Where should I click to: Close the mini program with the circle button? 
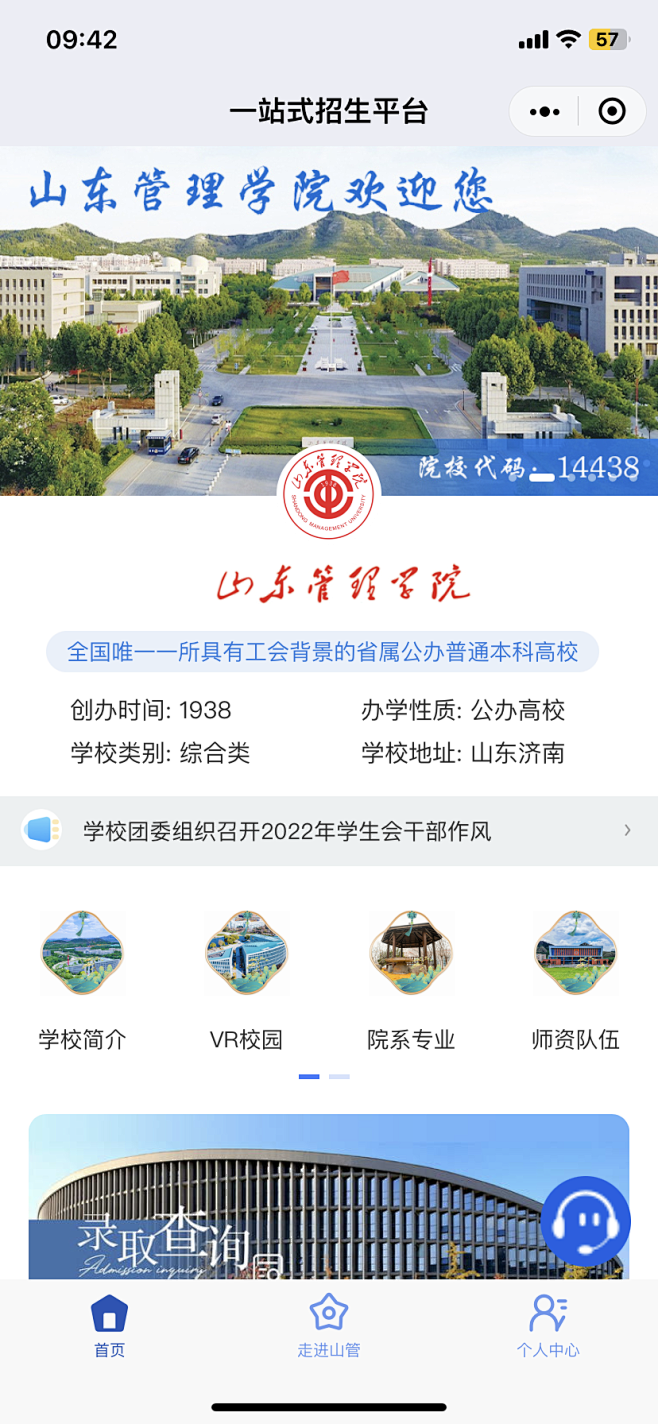tap(611, 112)
